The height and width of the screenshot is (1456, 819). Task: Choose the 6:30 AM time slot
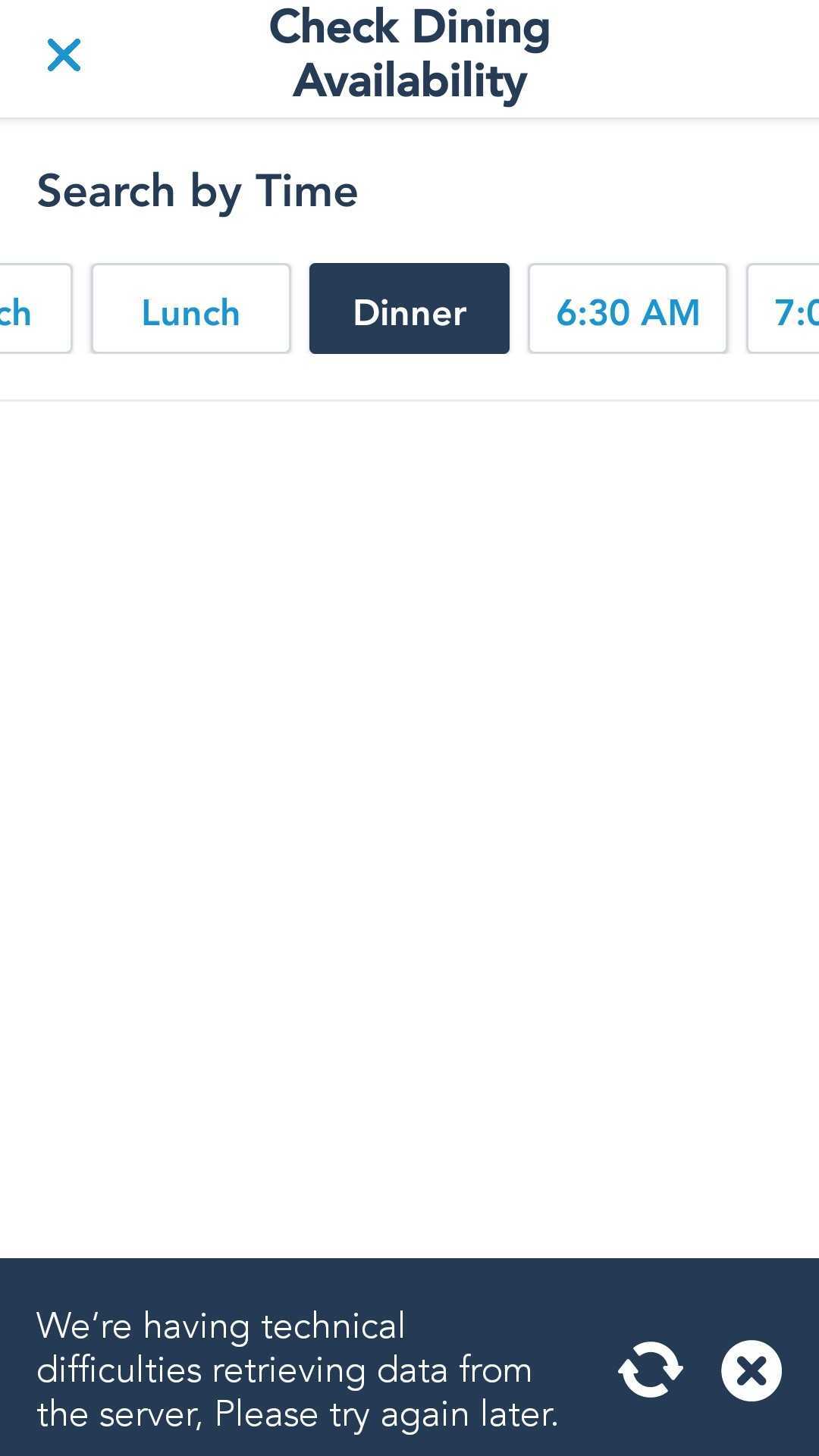point(627,309)
